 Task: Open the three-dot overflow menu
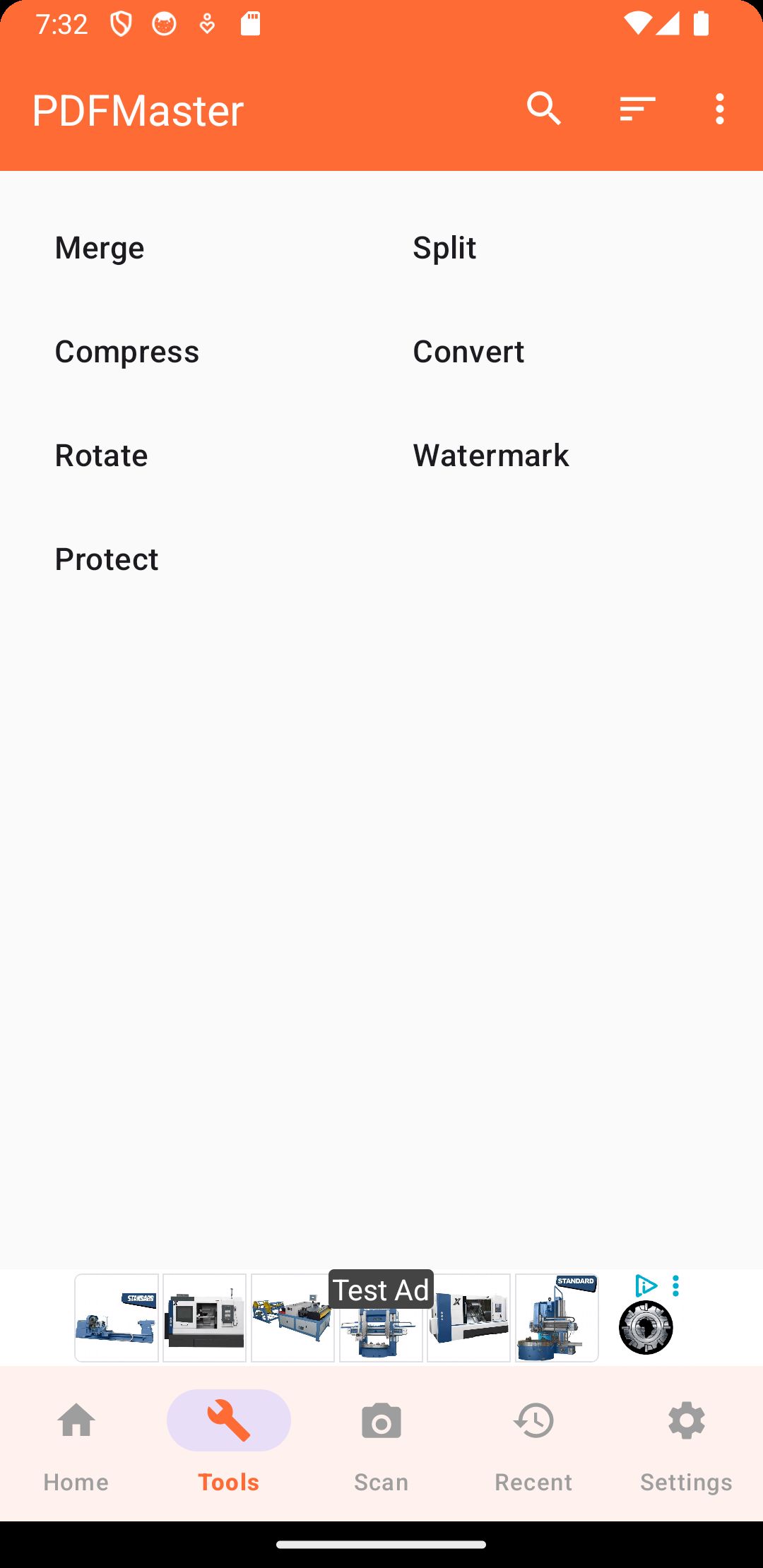719,109
